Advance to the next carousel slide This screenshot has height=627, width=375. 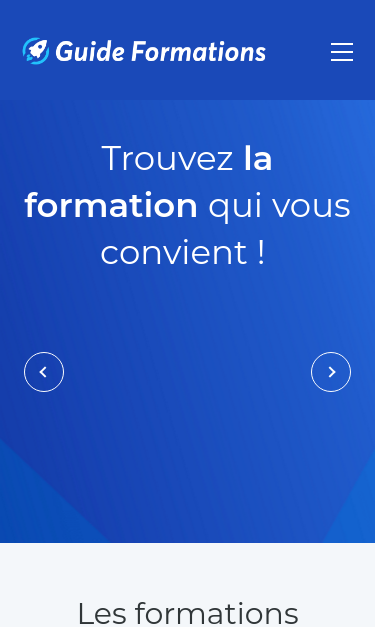pos(331,372)
